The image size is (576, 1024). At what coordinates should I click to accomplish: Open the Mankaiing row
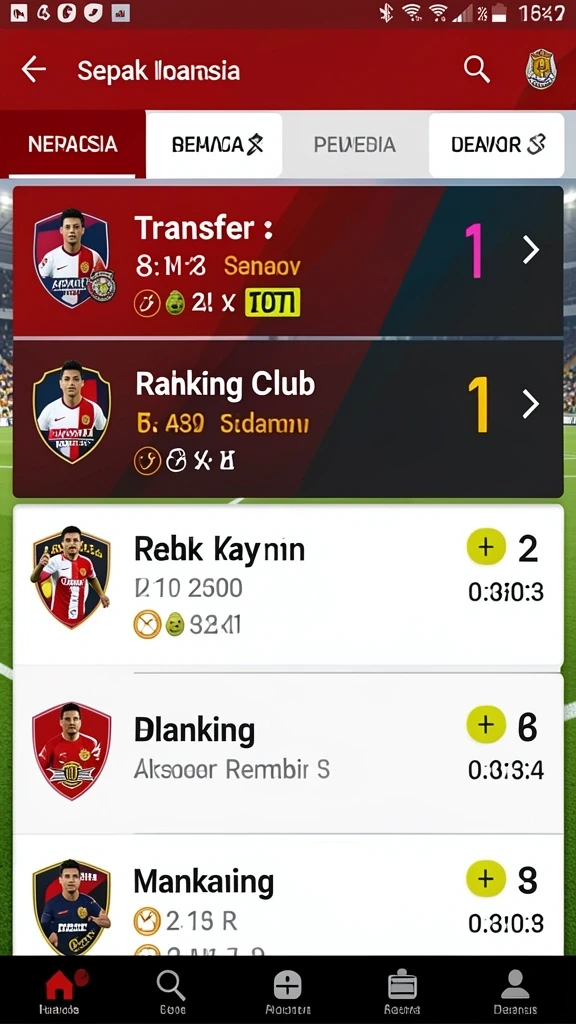click(x=288, y=896)
